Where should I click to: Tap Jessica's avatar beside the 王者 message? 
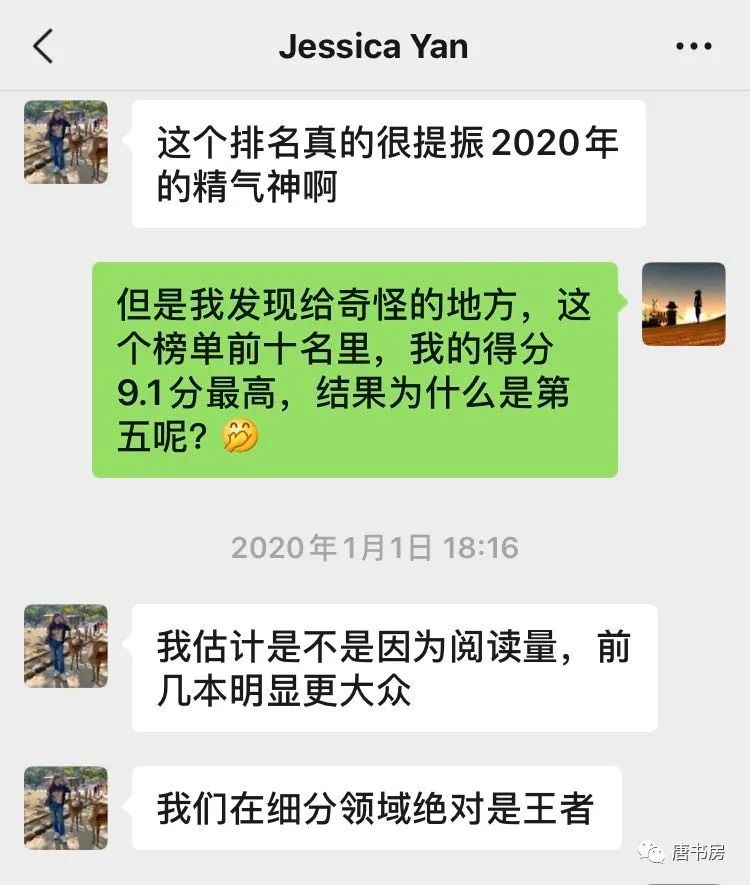pyautogui.click(x=66, y=808)
